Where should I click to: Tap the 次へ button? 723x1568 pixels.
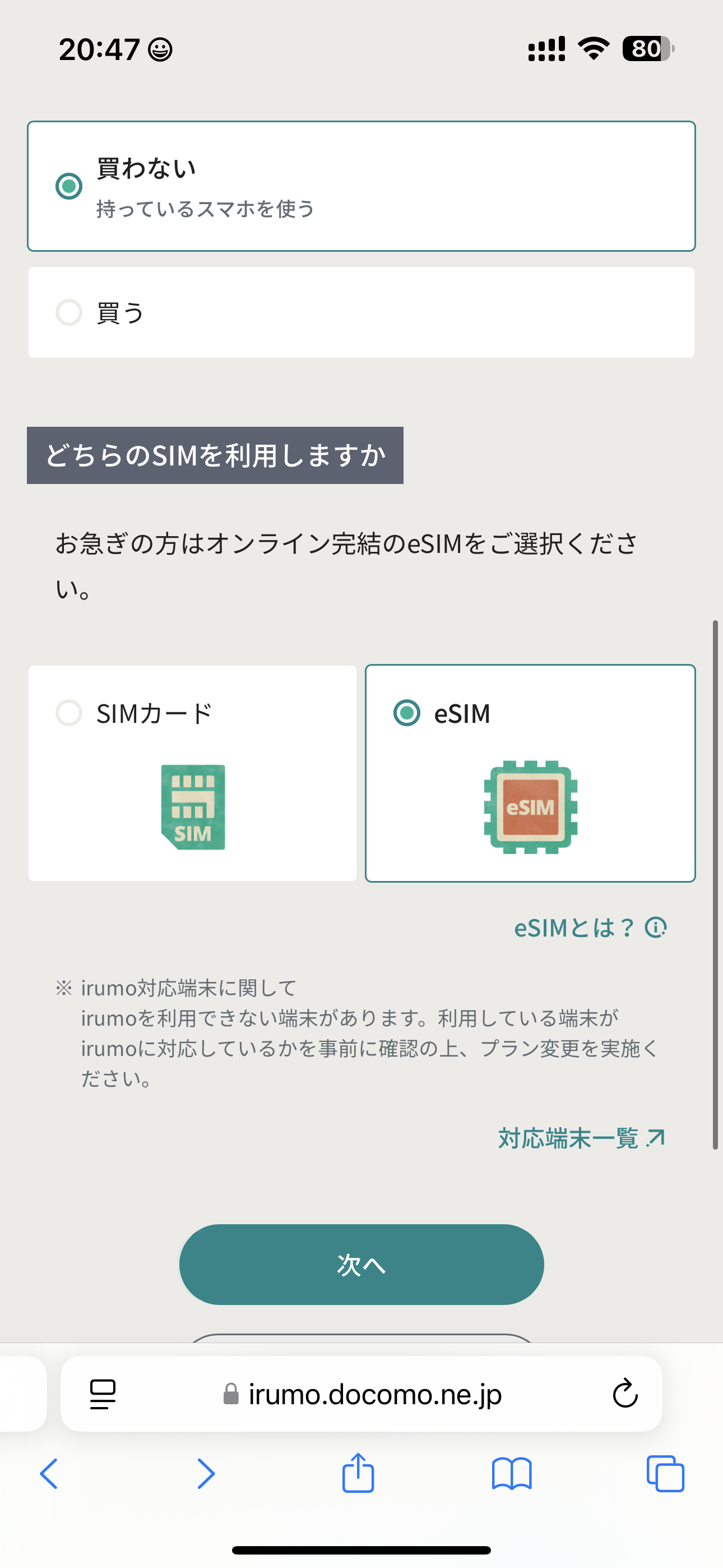click(x=361, y=1264)
